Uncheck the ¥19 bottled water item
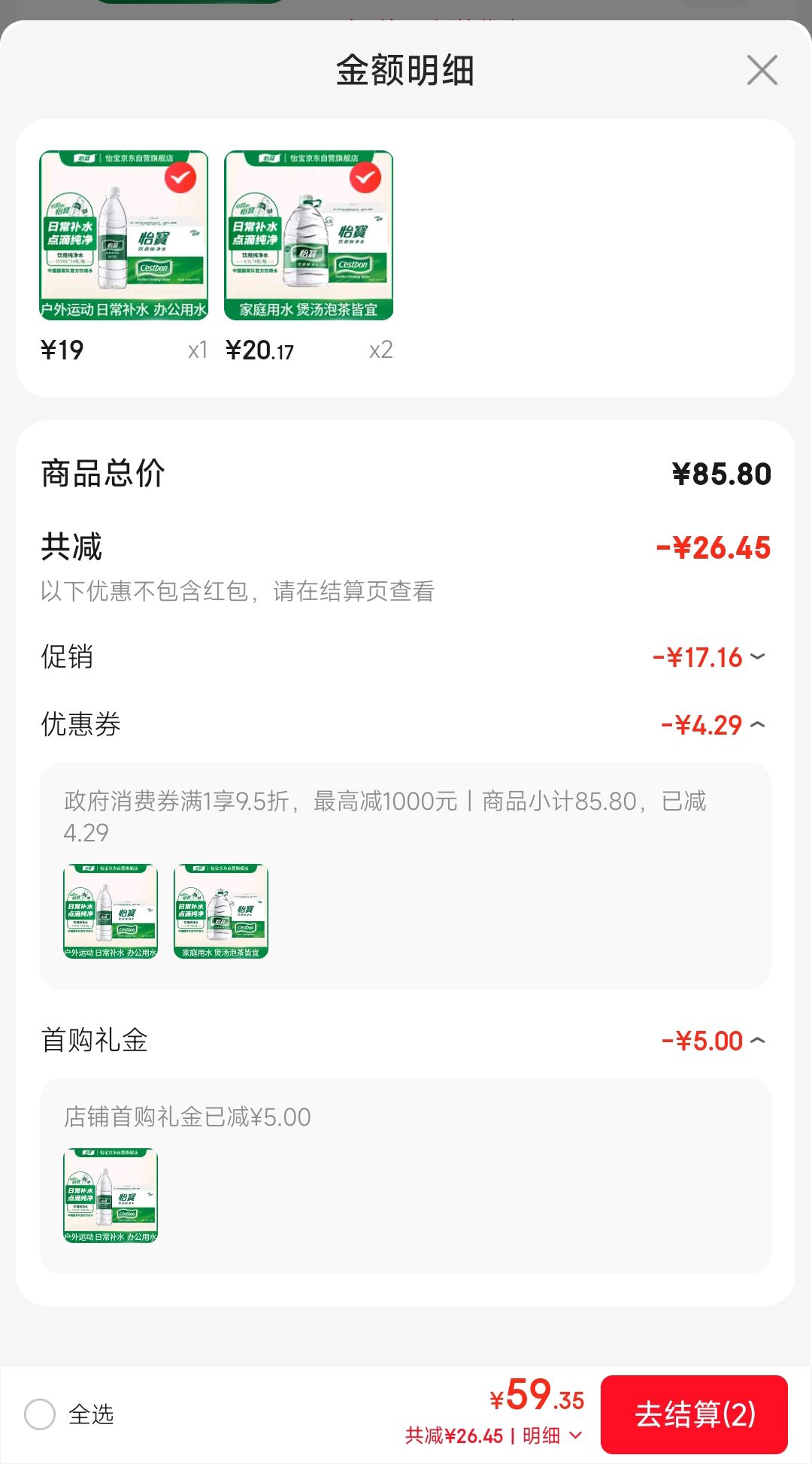The height and width of the screenshot is (1464, 812). click(180, 178)
